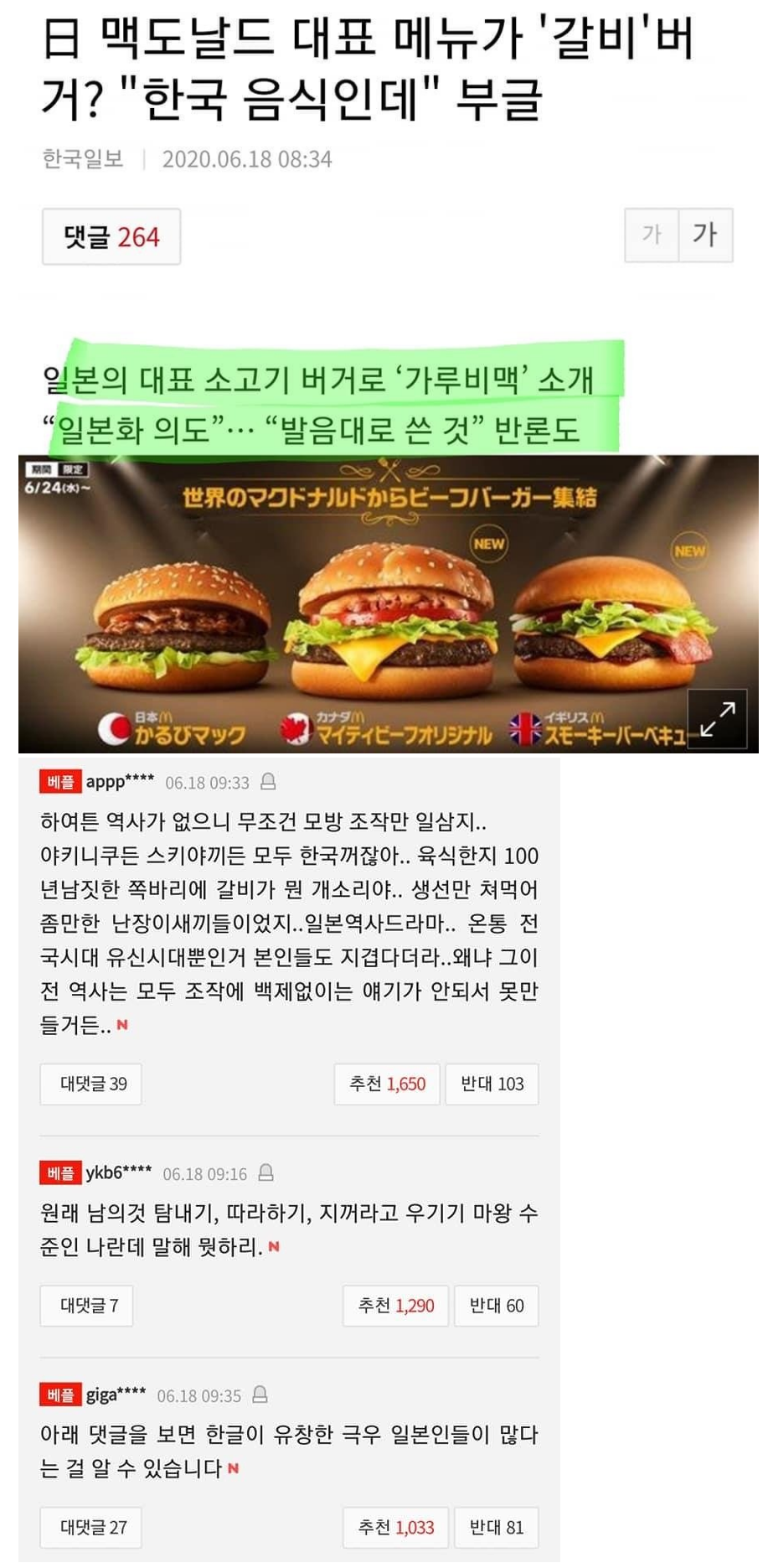Open 대댓글 27 replies under giga**** comment
Image resolution: width=768 pixels, height=1568 pixels.
pyautogui.click(x=91, y=1527)
